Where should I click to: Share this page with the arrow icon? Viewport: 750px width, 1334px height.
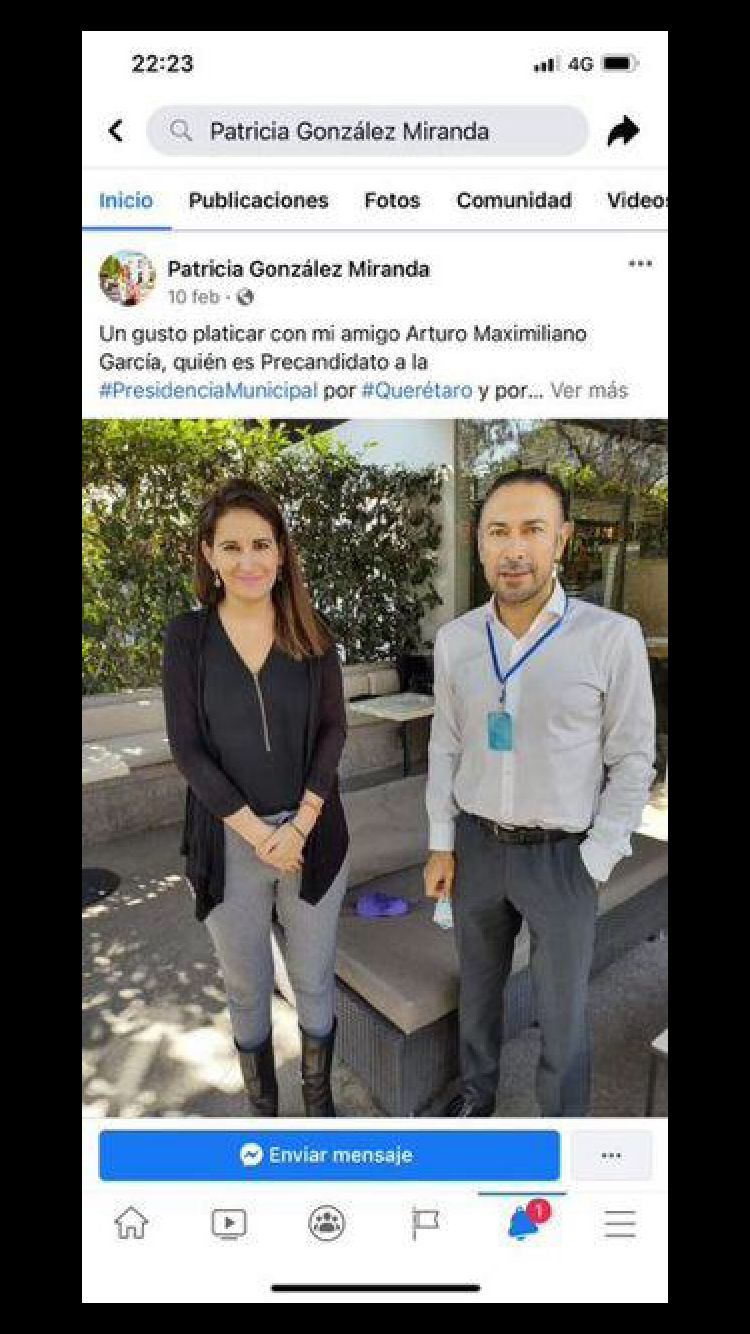623,131
